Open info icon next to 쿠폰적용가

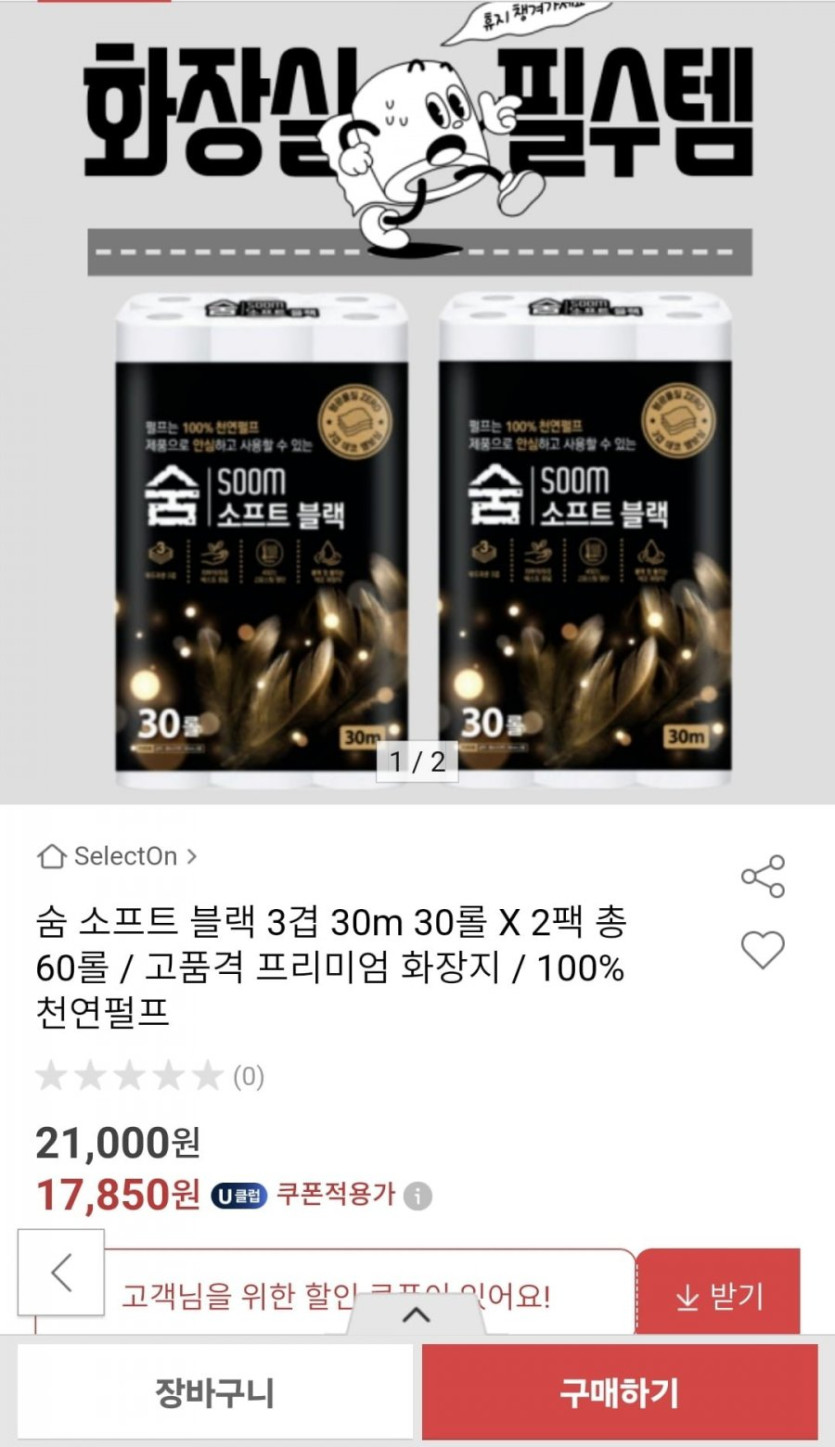(419, 1194)
